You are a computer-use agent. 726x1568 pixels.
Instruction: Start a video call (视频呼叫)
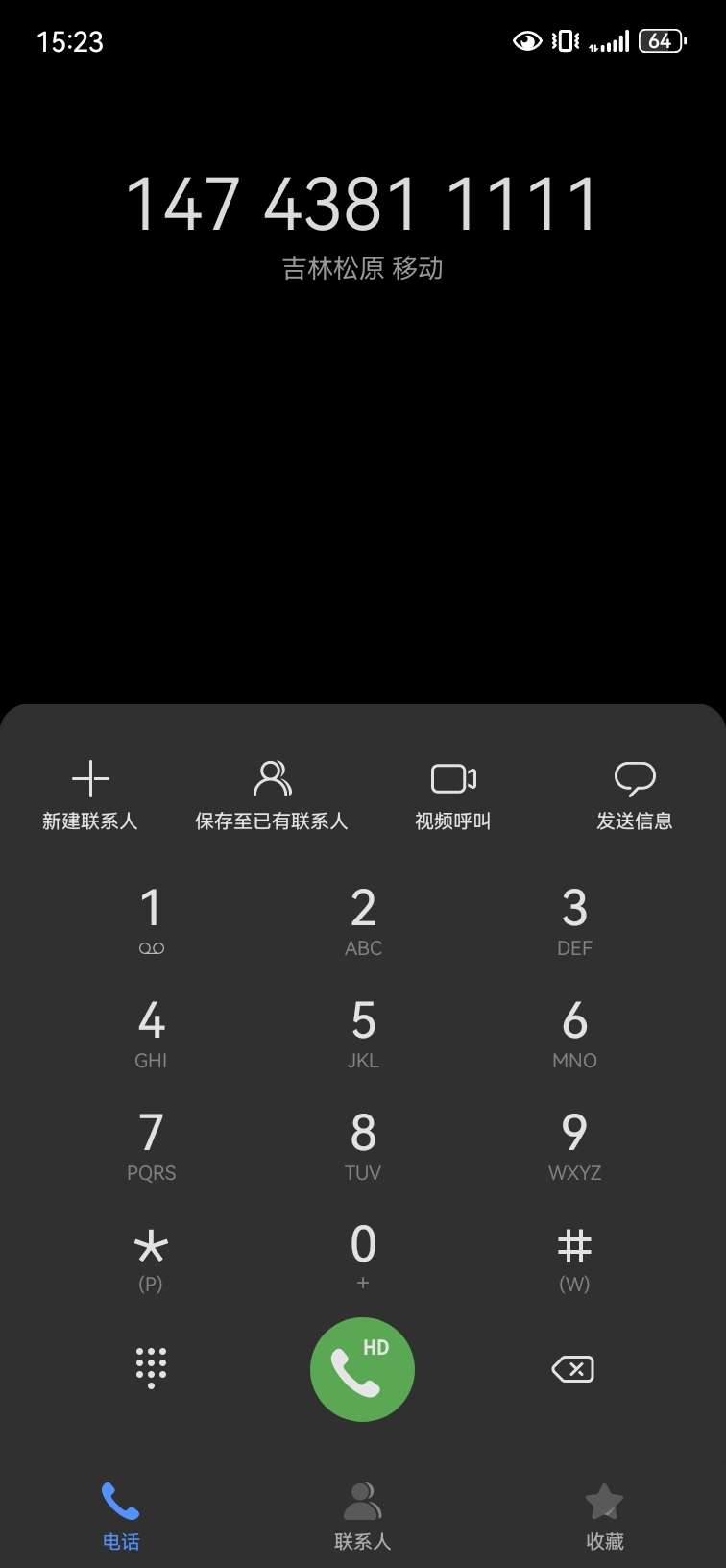pyautogui.click(x=453, y=794)
